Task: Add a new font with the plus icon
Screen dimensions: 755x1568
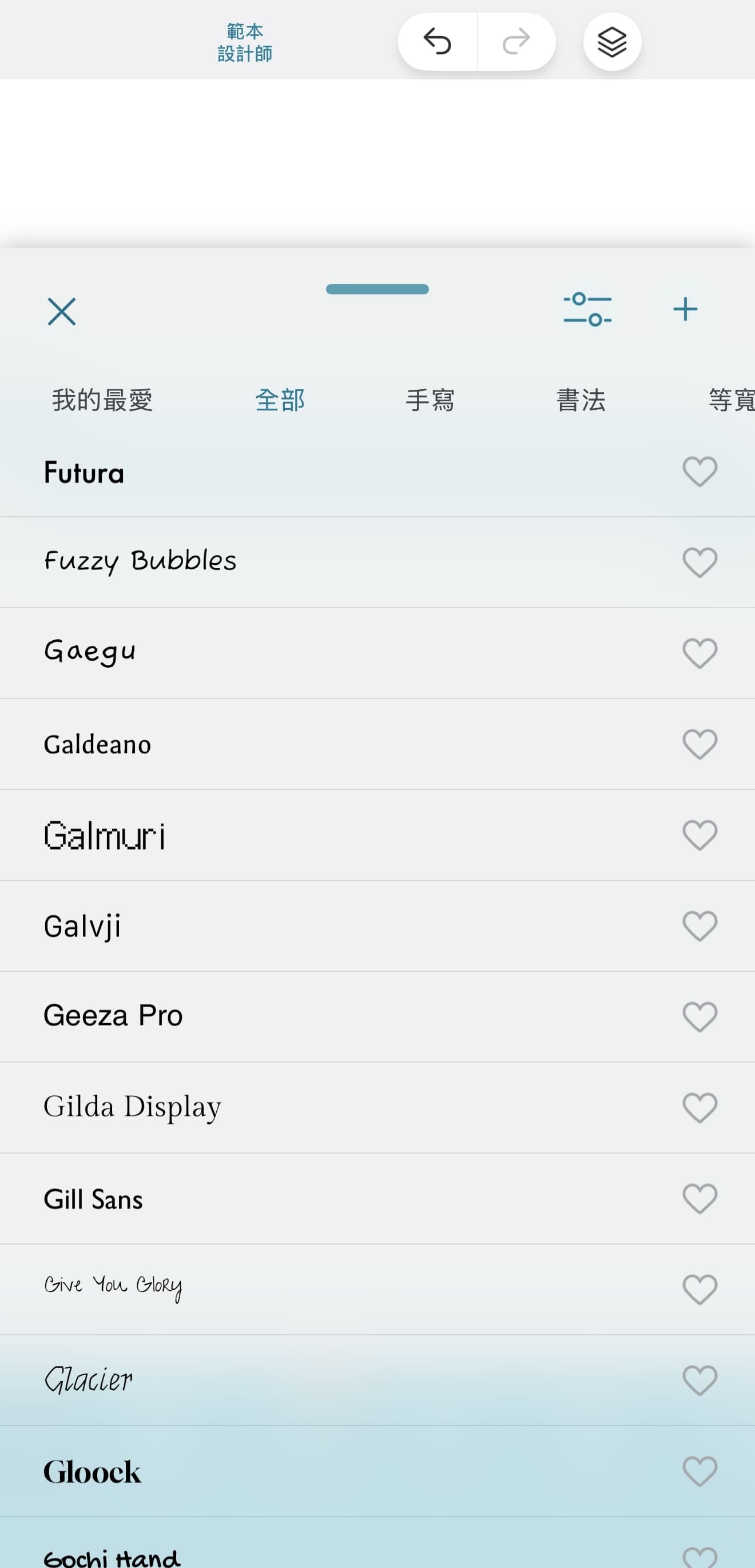Action: tap(685, 309)
